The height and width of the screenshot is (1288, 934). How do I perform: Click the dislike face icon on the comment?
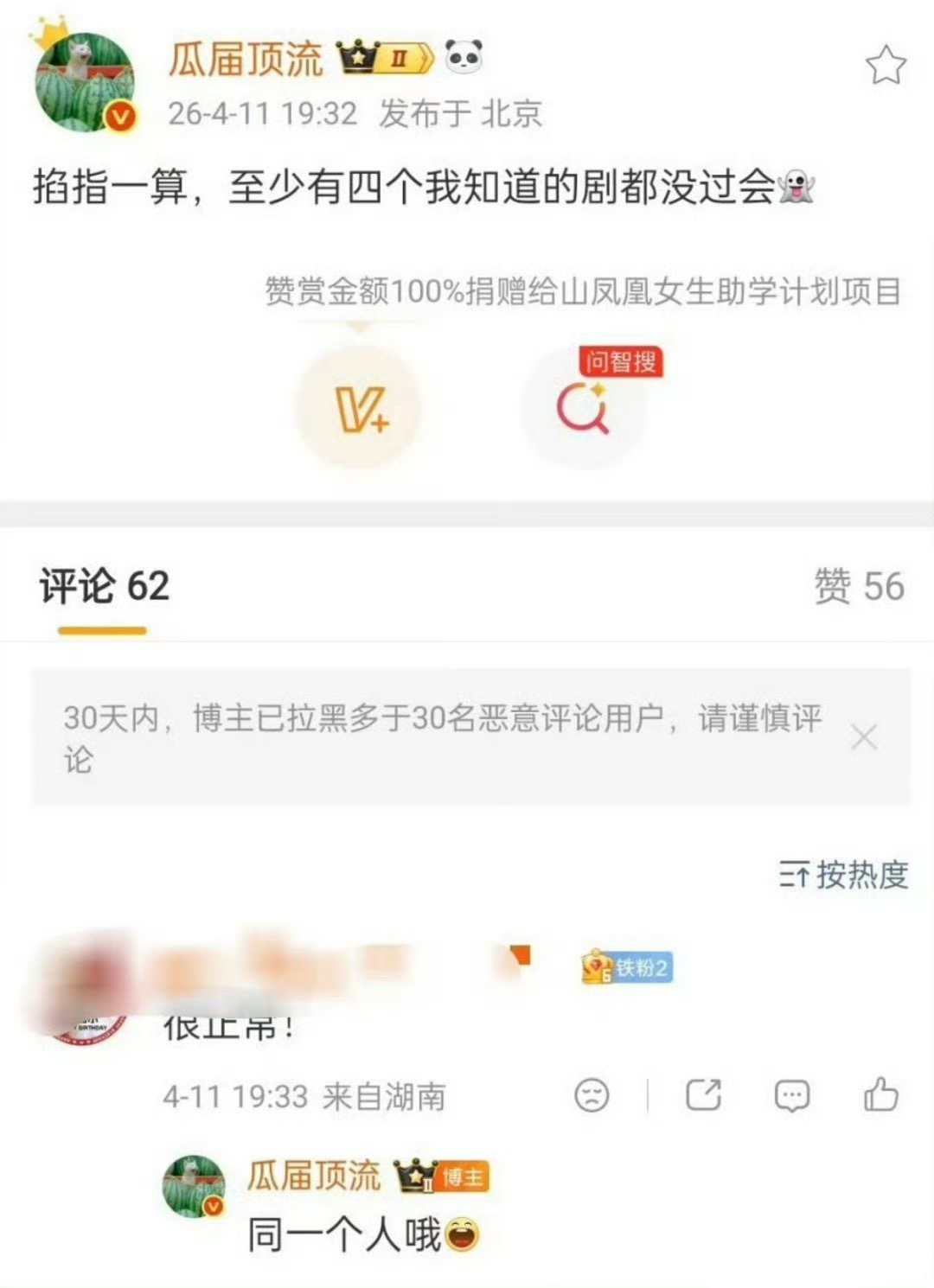tap(592, 1095)
